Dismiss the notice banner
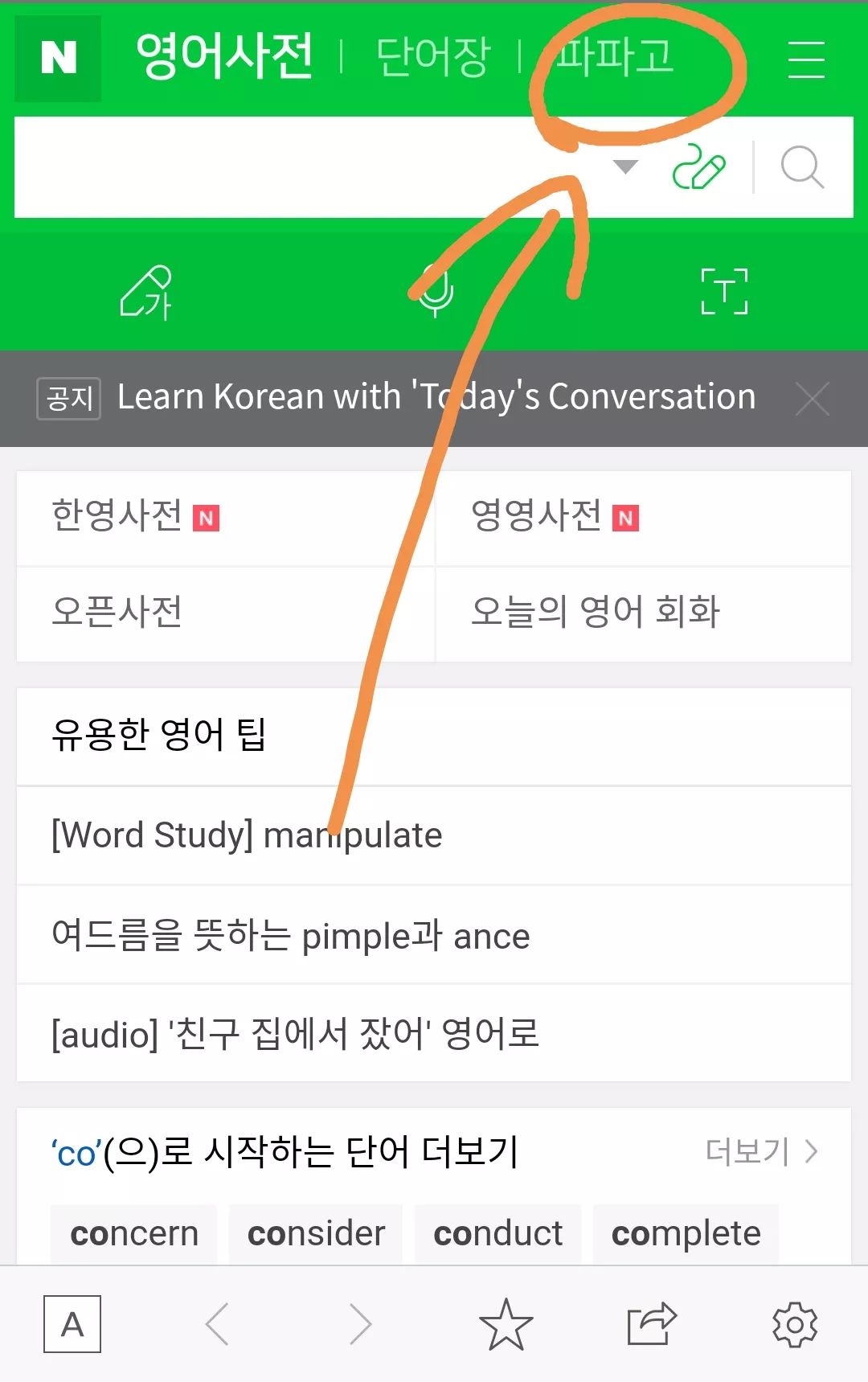The image size is (868, 1382). click(x=812, y=398)
